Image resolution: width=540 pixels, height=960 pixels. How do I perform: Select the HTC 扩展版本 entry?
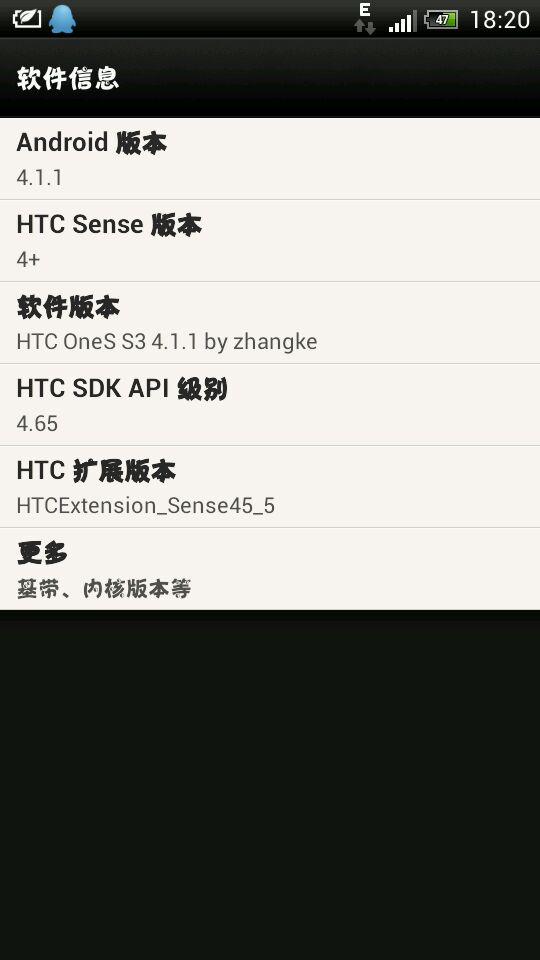click(x=270, y=487)
